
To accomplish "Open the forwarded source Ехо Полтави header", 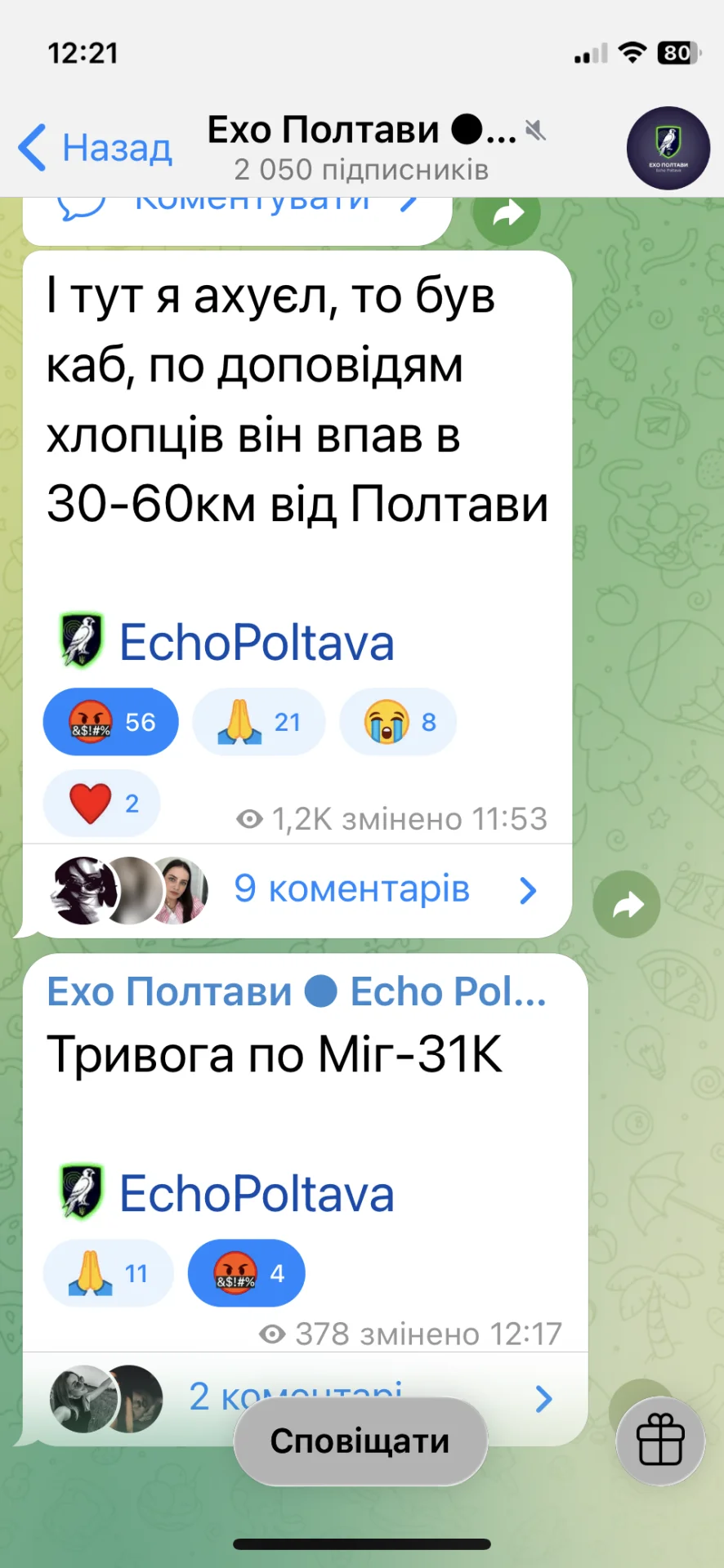I will click(x=296, y=992).
